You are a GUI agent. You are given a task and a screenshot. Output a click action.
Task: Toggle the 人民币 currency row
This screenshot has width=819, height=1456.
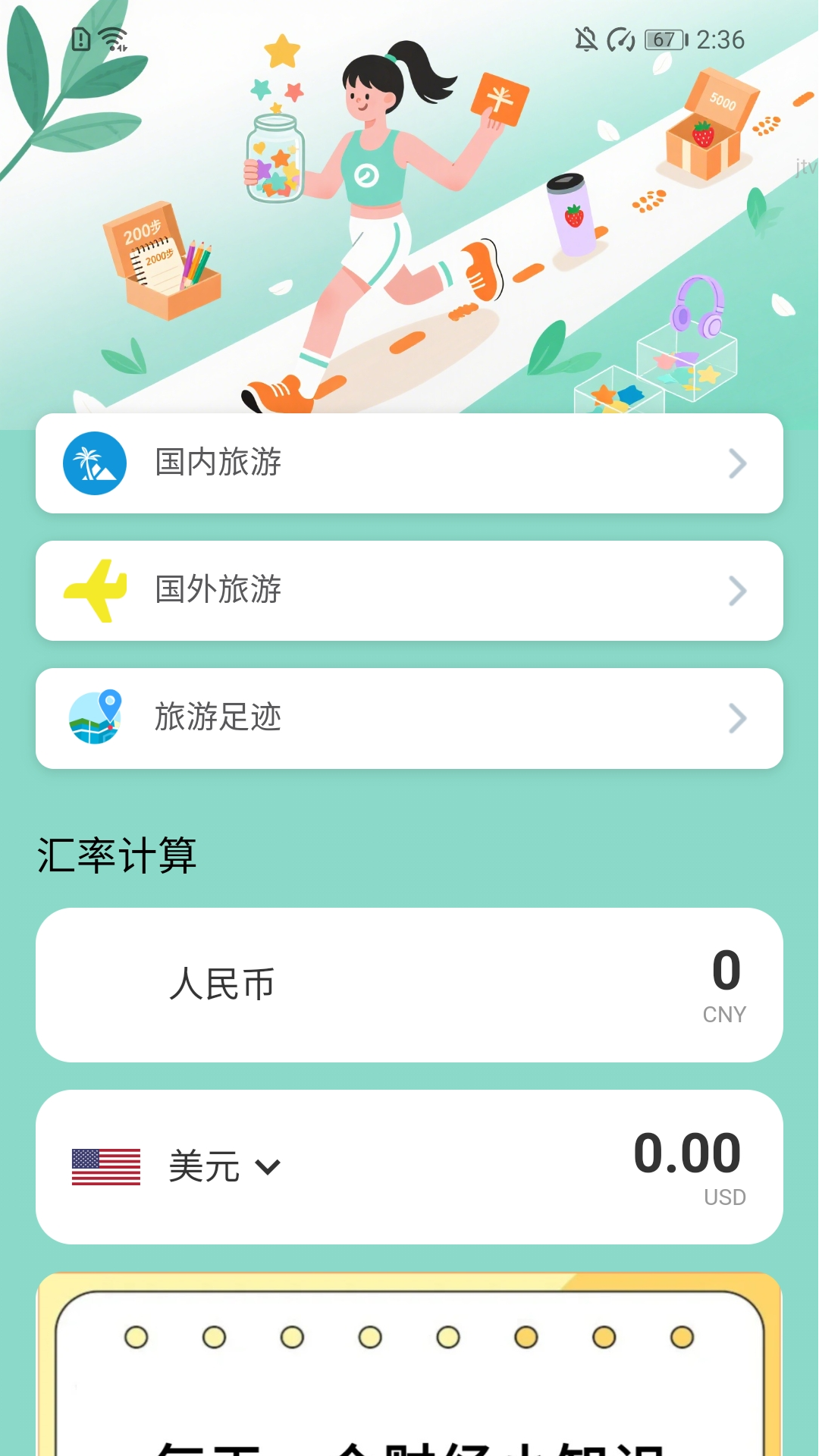(221, 984)
